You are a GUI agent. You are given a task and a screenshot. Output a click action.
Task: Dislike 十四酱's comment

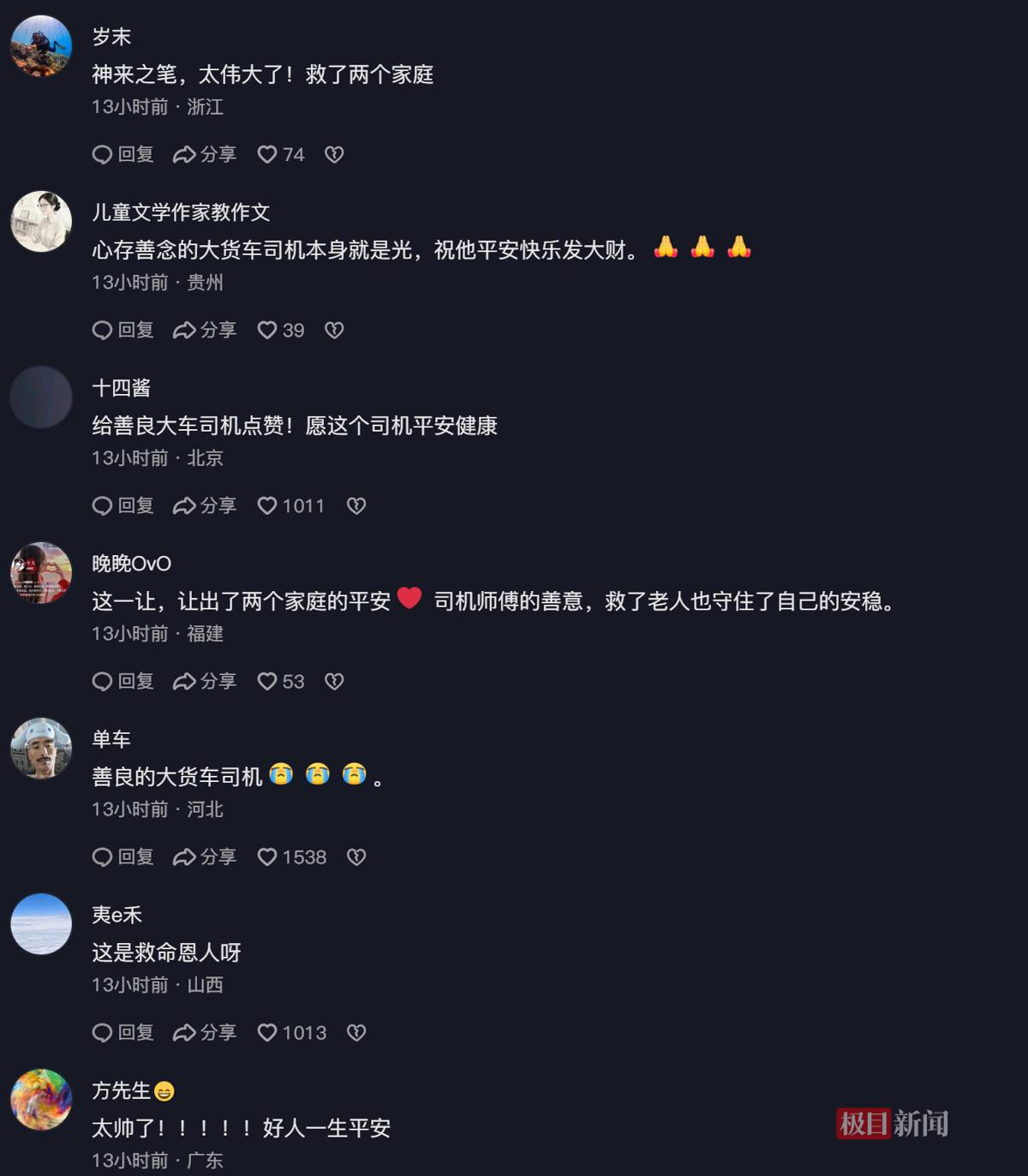356,505
